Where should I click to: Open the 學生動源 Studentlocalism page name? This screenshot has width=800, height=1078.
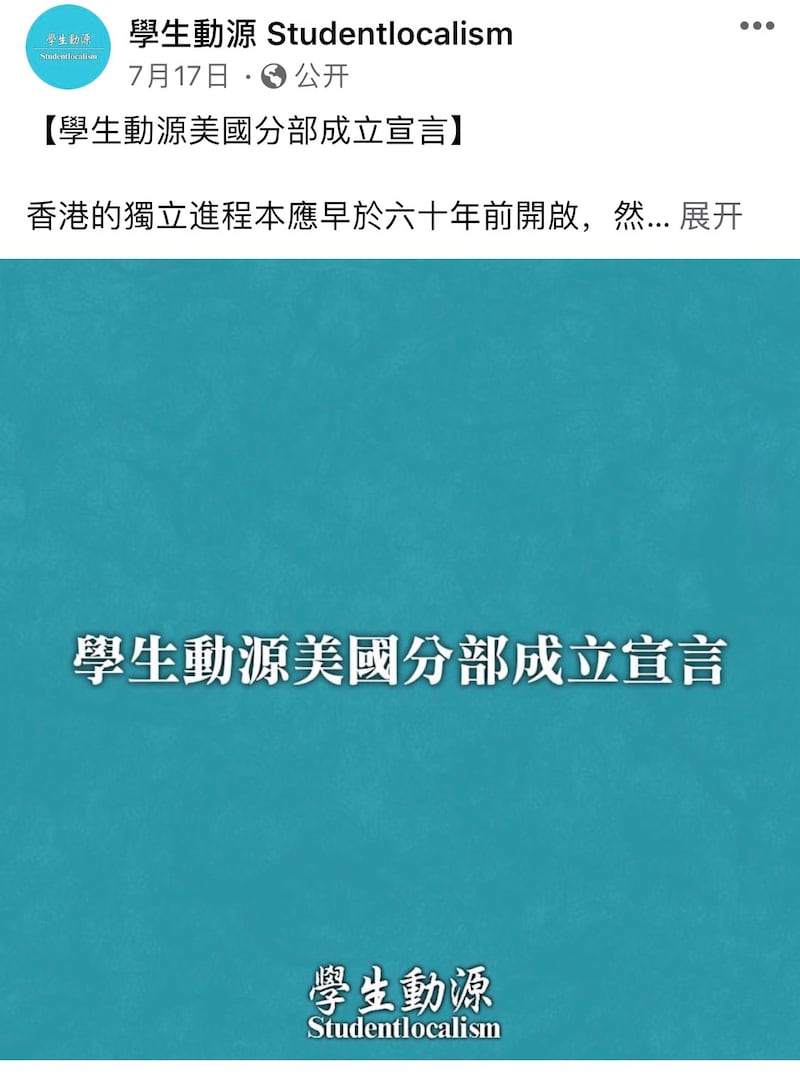pos(320,35)
